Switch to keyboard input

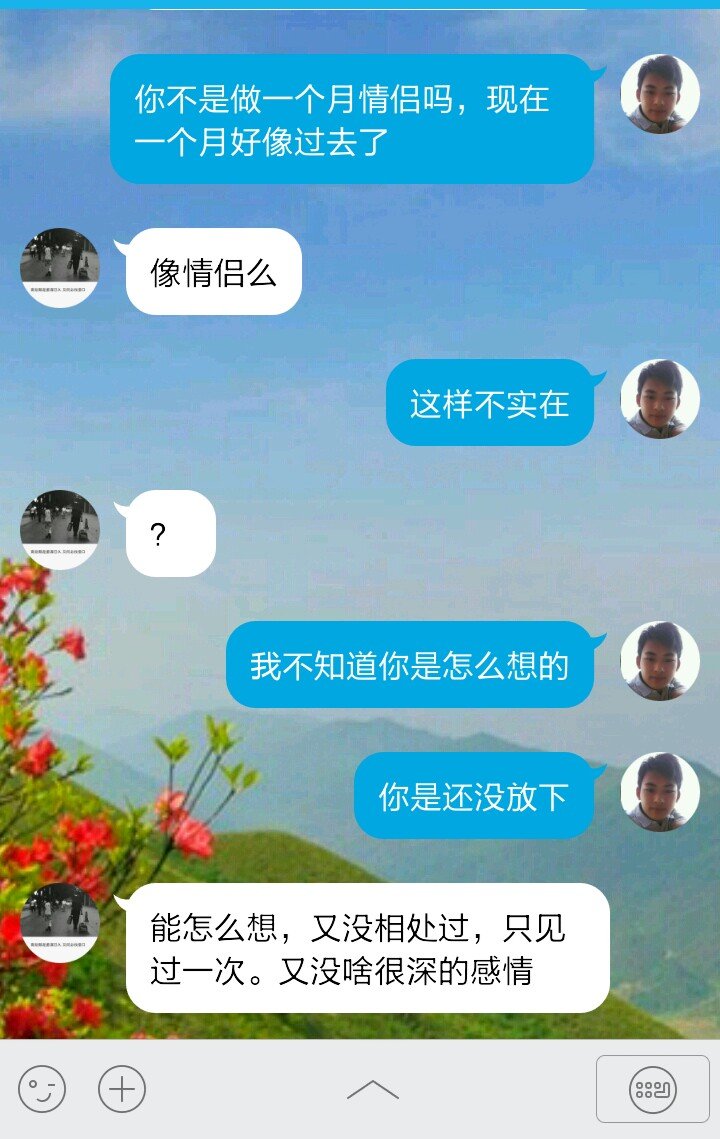coord(652,1089)
